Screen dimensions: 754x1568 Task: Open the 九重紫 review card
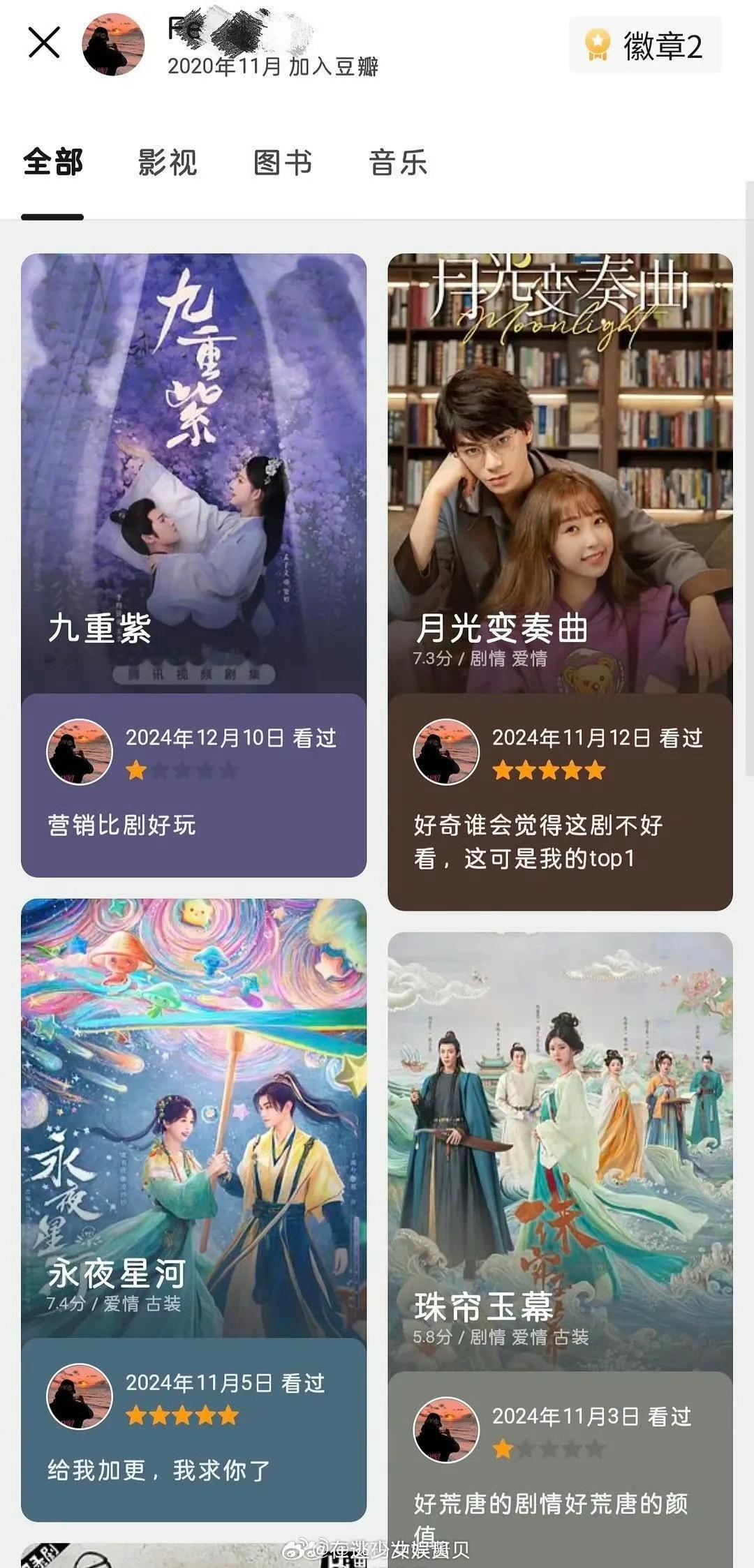click(193, 565)
